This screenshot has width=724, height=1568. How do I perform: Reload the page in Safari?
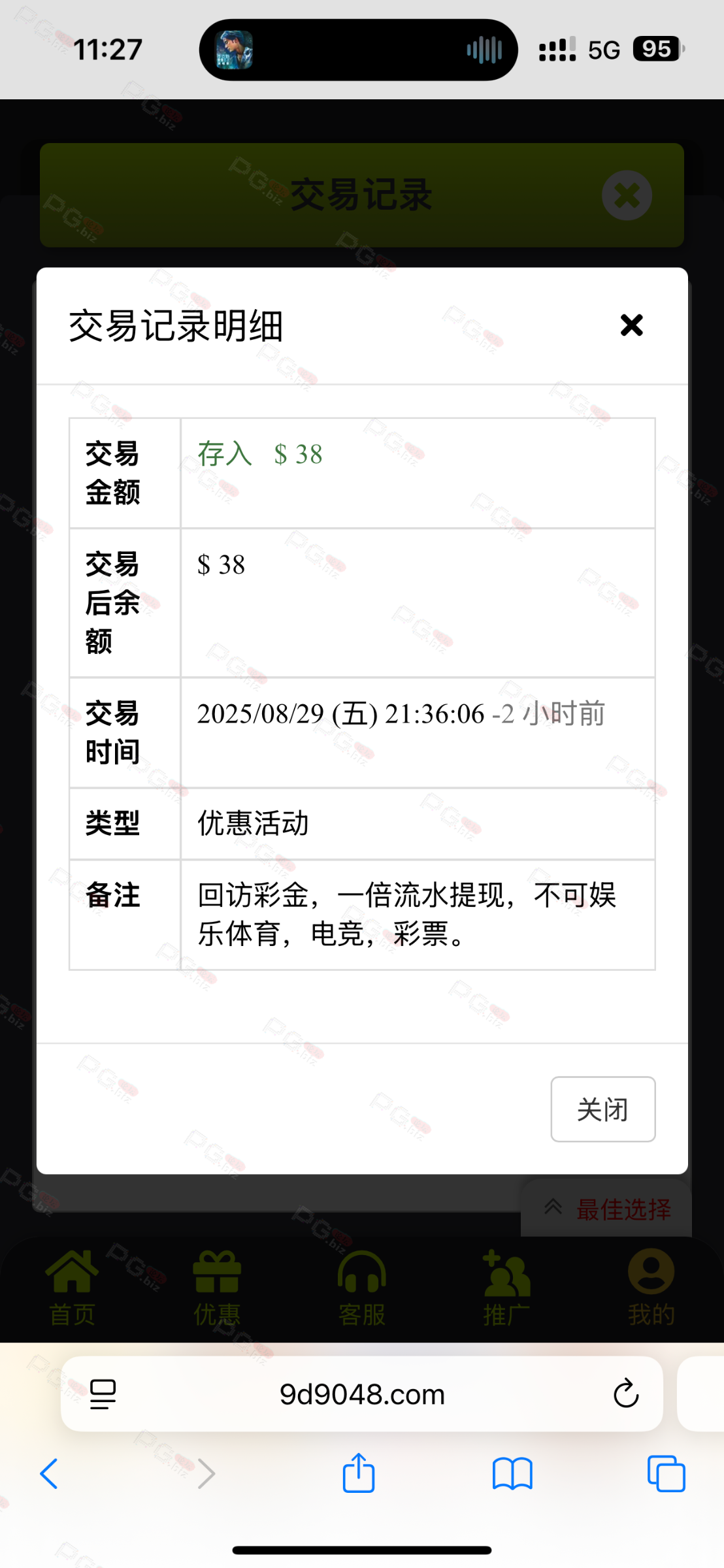point(625,1394)
